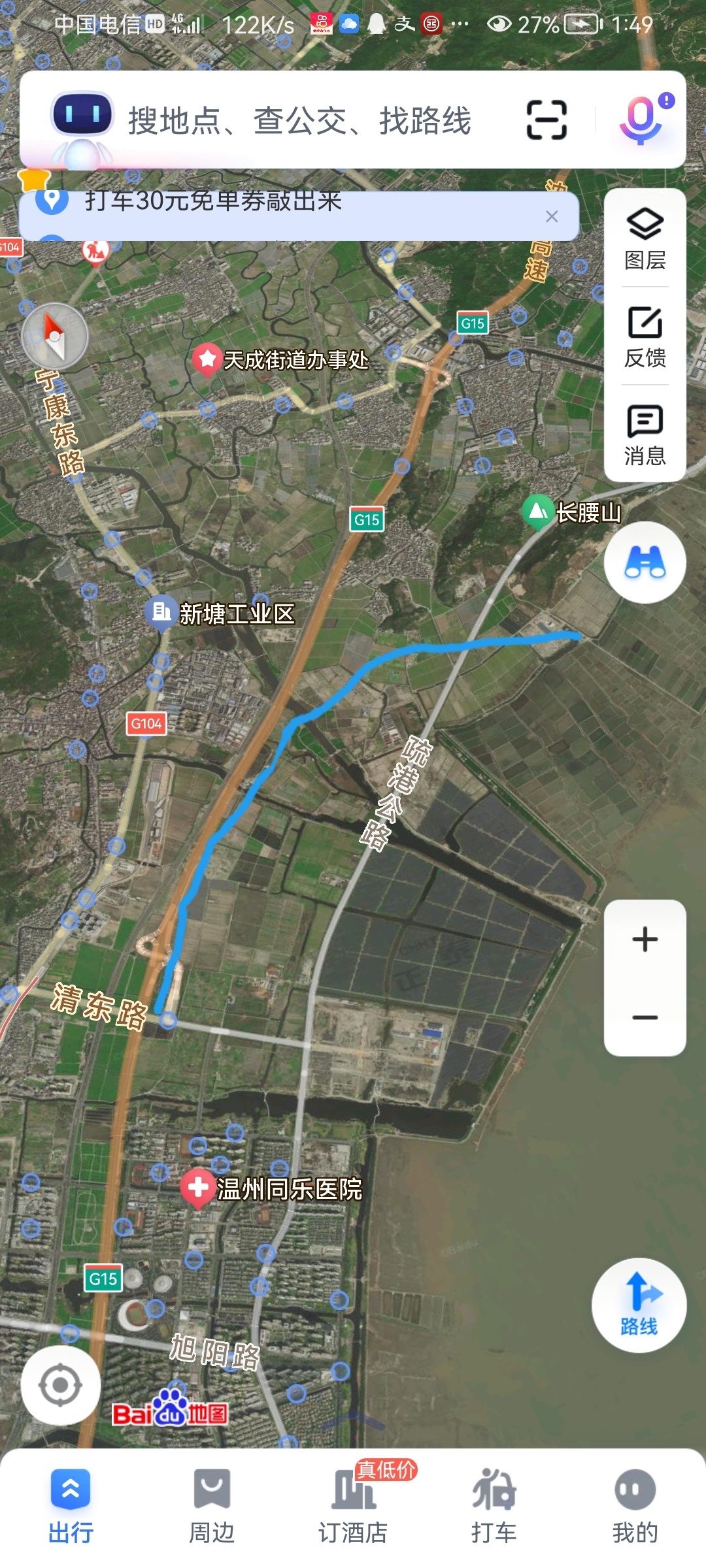Open 路线 route planning

[x=639, y=1305]
